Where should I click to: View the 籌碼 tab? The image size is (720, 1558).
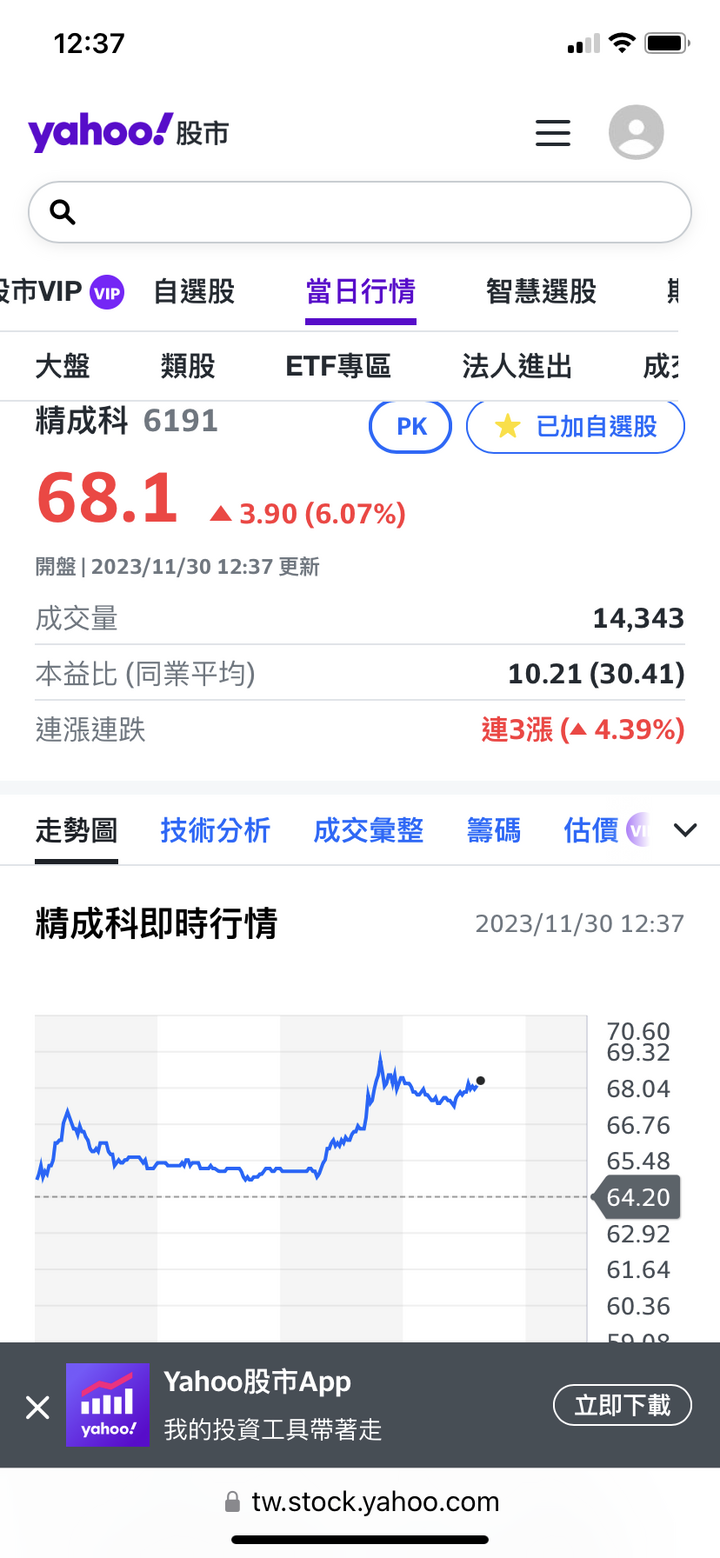(493, 830)
